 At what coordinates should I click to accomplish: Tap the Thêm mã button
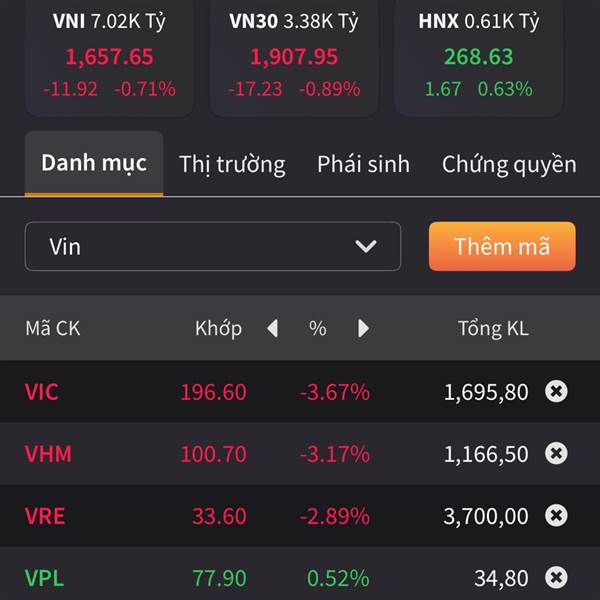(502, 246)
